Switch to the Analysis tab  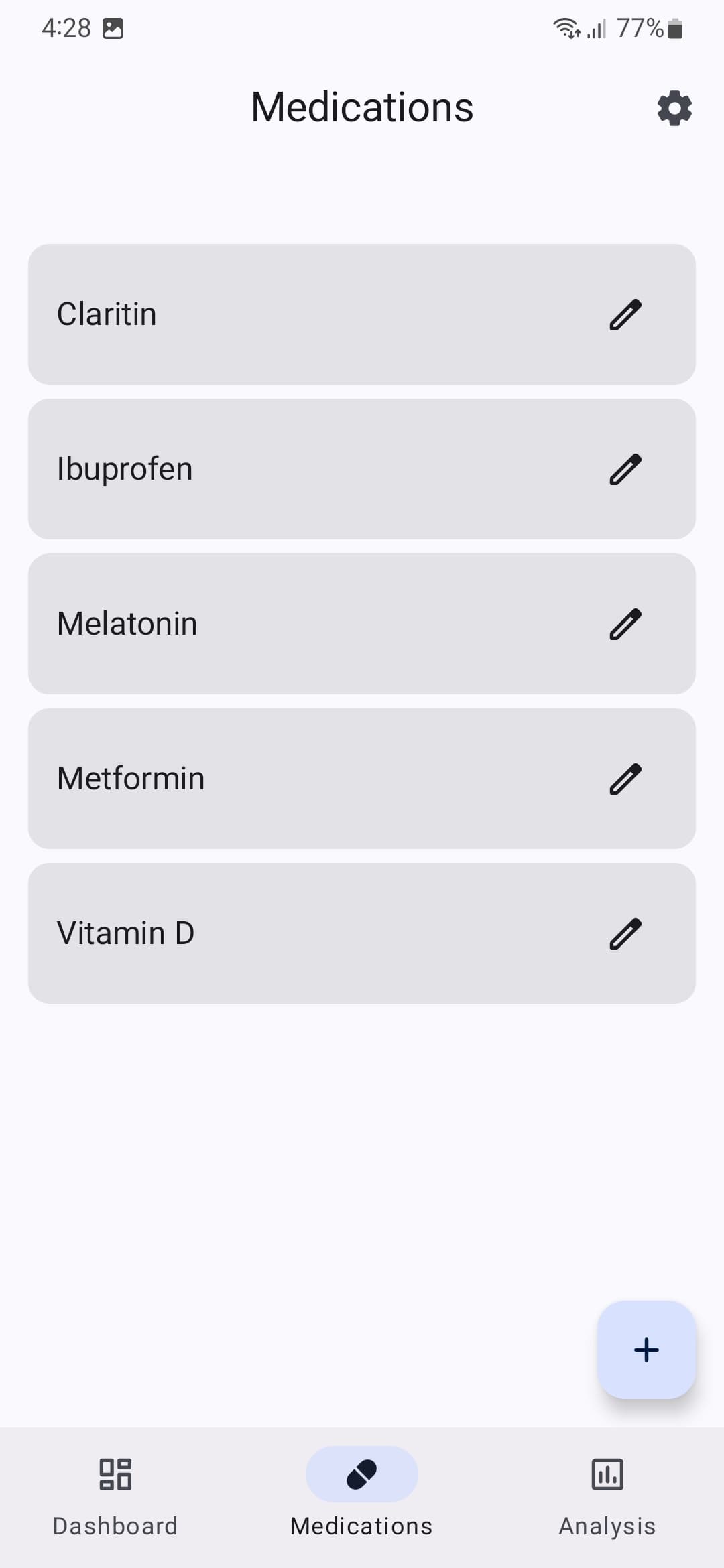point(607,1501)
